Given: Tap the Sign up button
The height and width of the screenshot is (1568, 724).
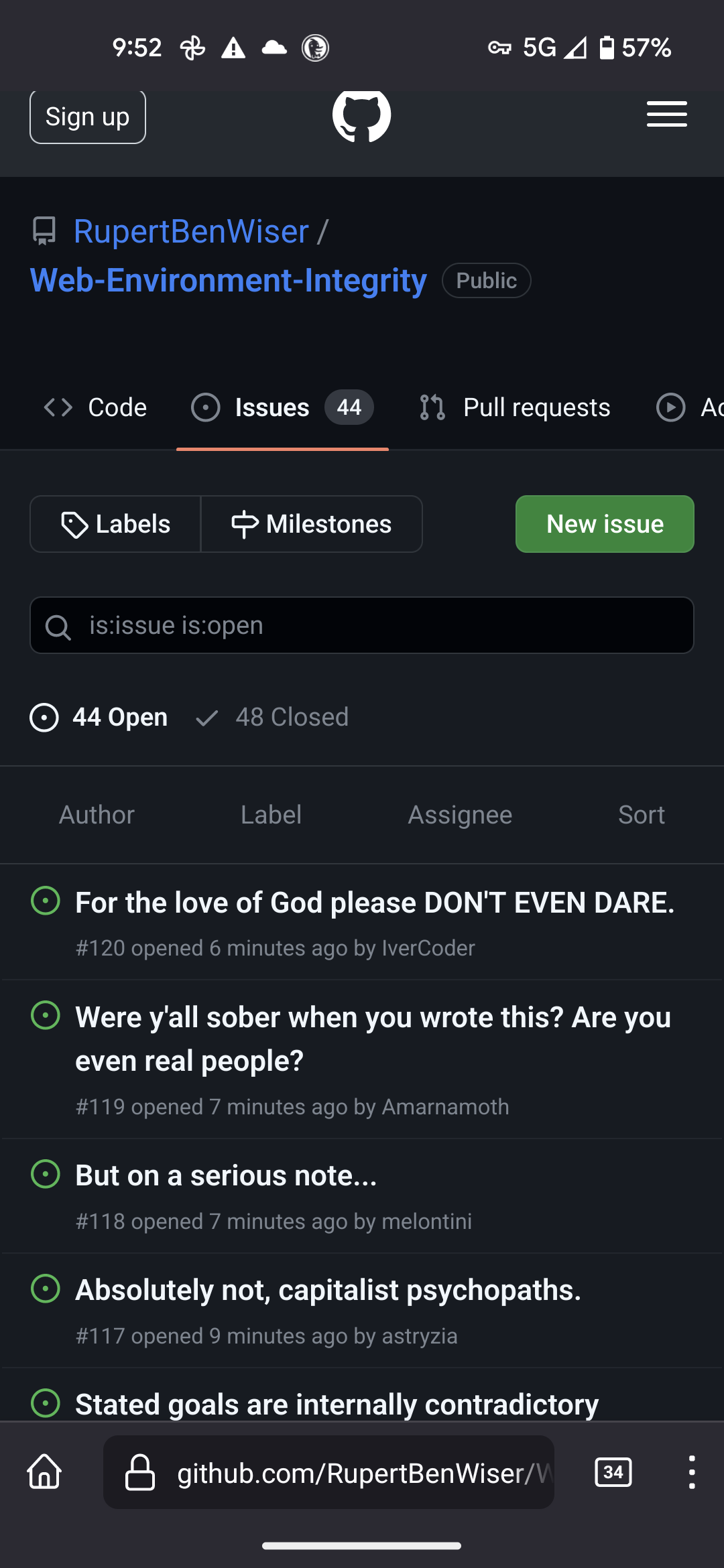Looking at the screenshot, I should (x=88, y=117).
